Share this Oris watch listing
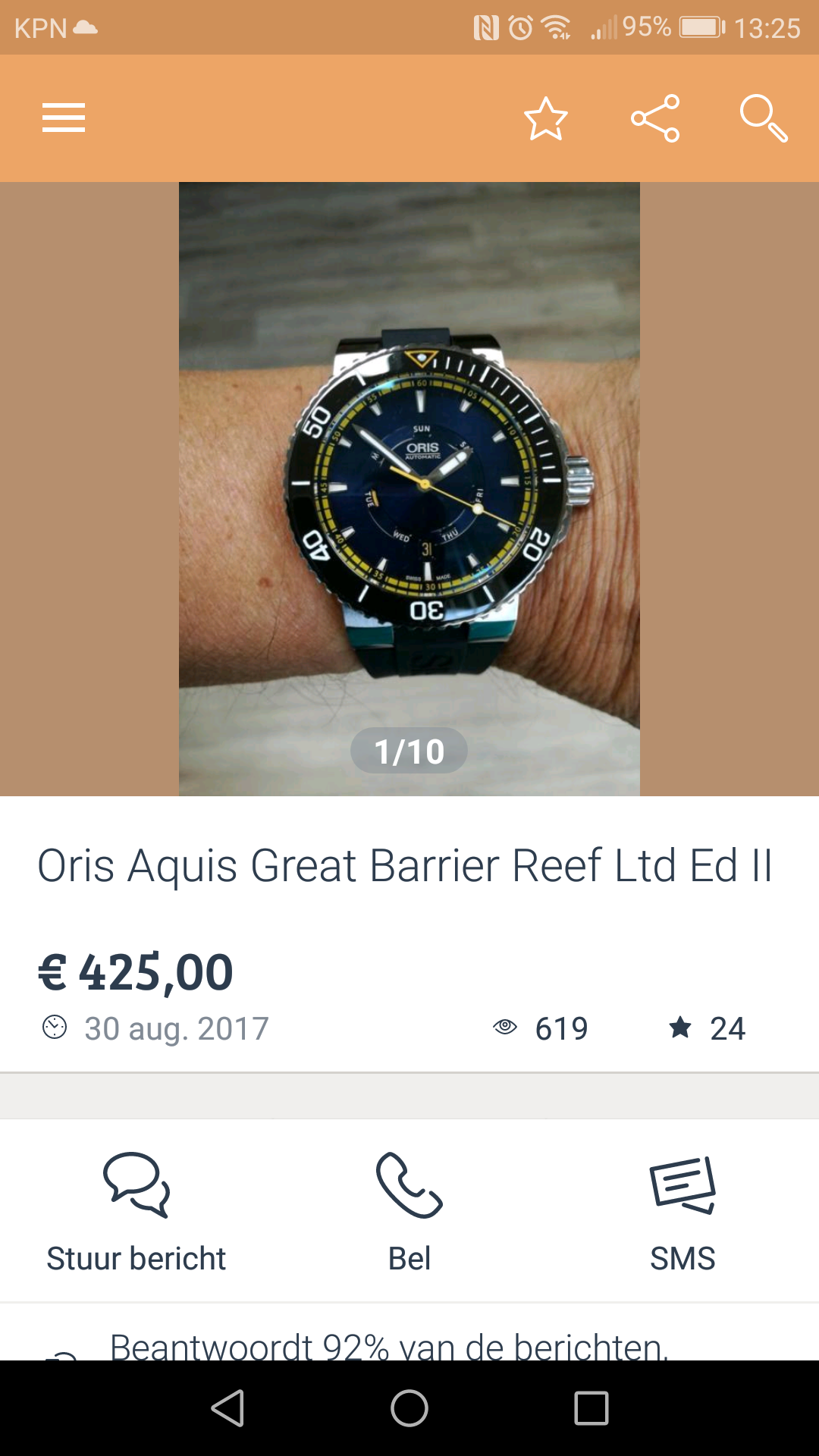819x1456 pixels. (x=655, y=118)
